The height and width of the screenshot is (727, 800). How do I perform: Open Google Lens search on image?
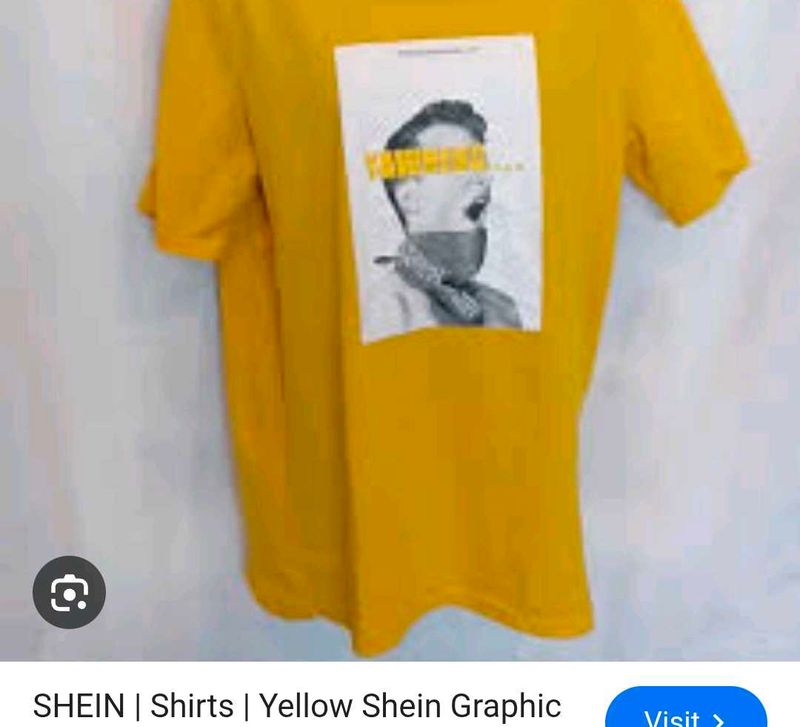click(x=69, y=594)
